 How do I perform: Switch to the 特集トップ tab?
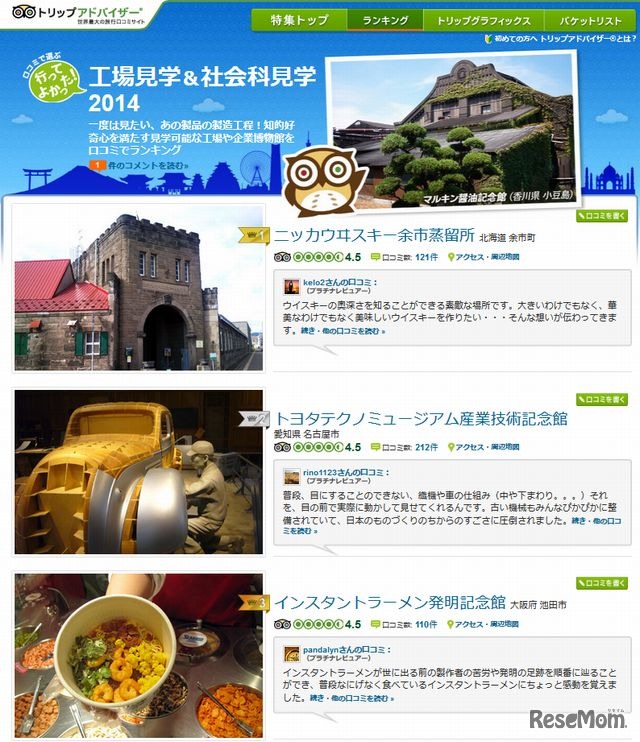click(298, 20)
